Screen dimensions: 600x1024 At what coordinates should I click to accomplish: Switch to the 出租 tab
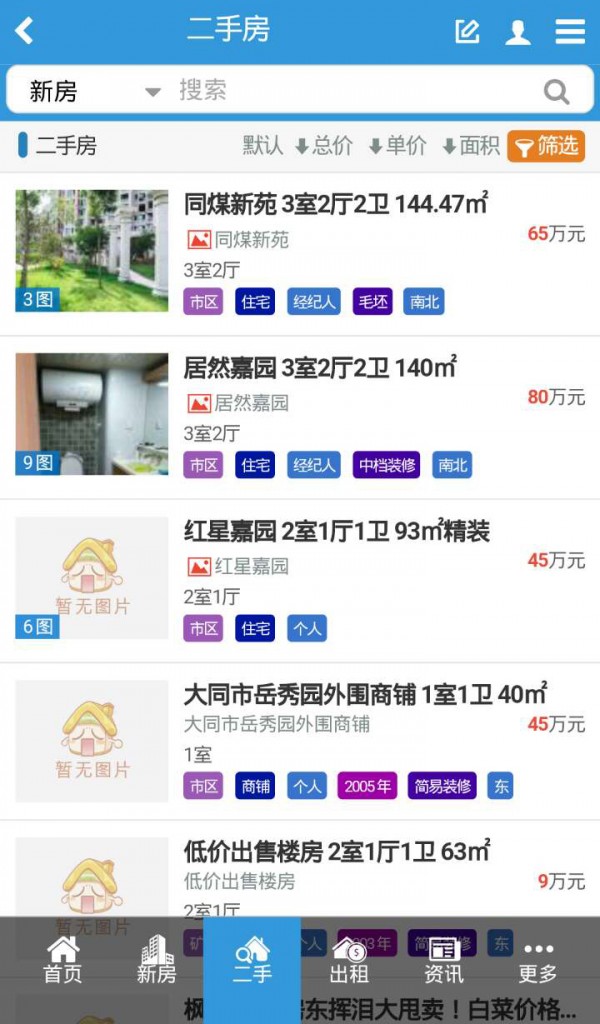pyautogui.click(x=349, y=960)
